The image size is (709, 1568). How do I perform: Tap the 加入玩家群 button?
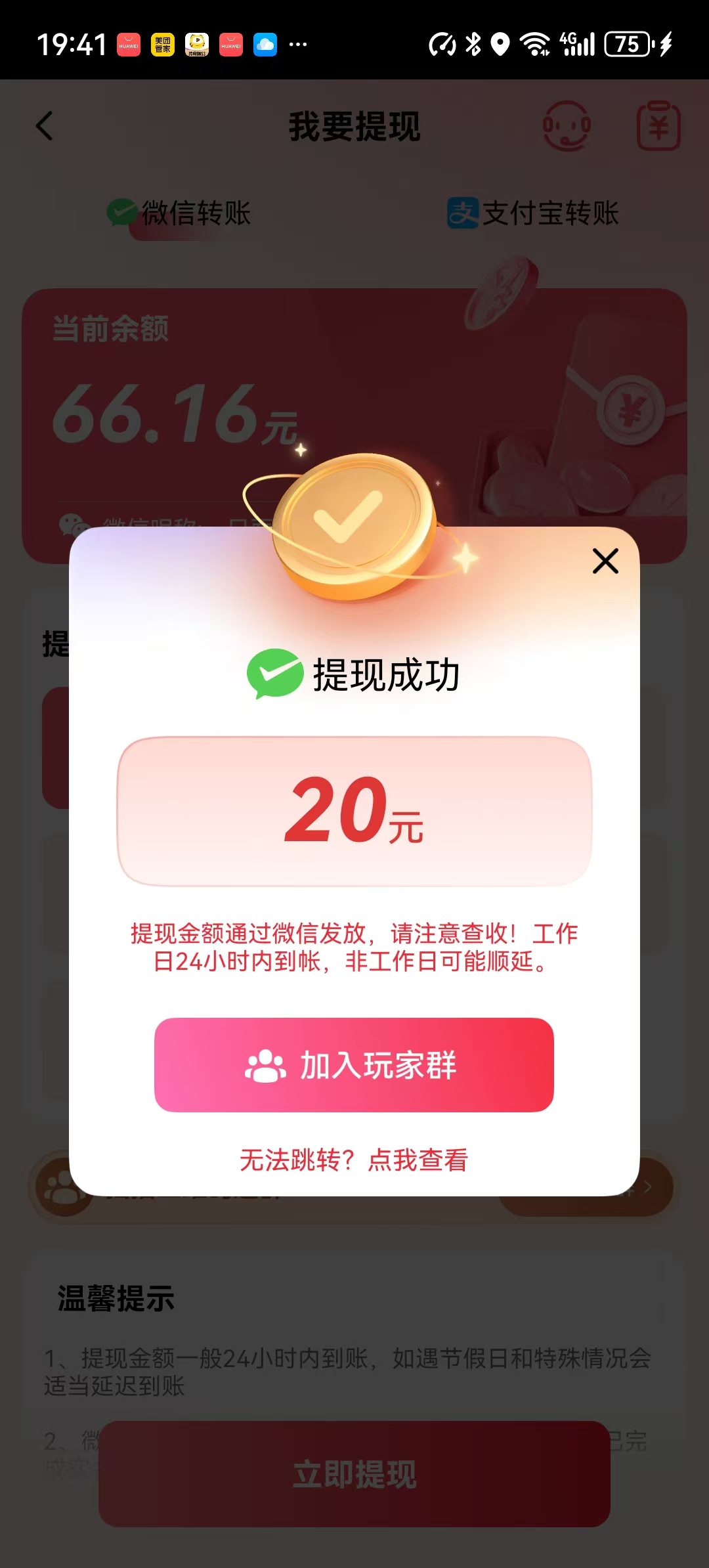(354, 1064)
